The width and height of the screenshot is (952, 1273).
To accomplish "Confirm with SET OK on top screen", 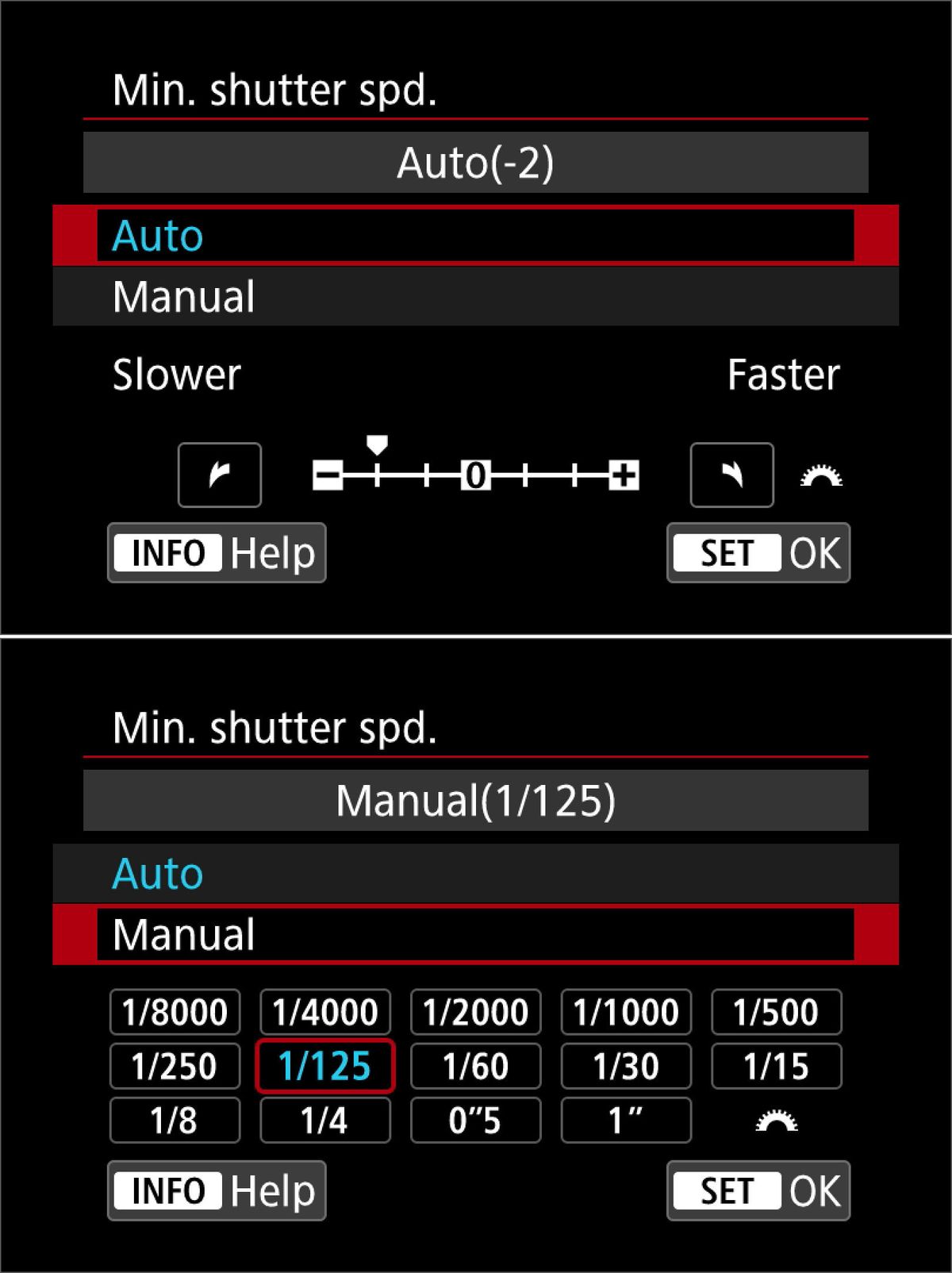I will (757, 553).
